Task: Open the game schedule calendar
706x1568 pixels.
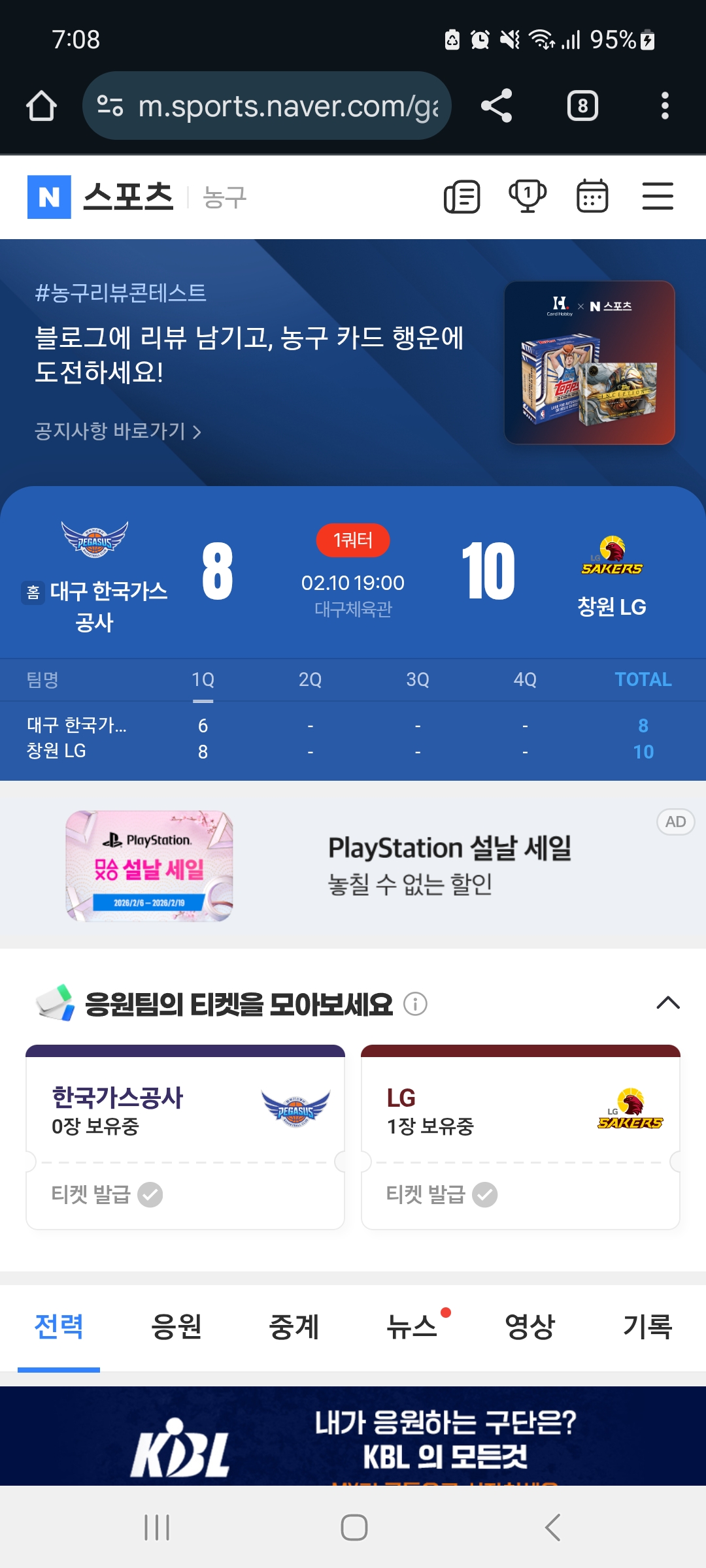Action: (x=592, y=197)
